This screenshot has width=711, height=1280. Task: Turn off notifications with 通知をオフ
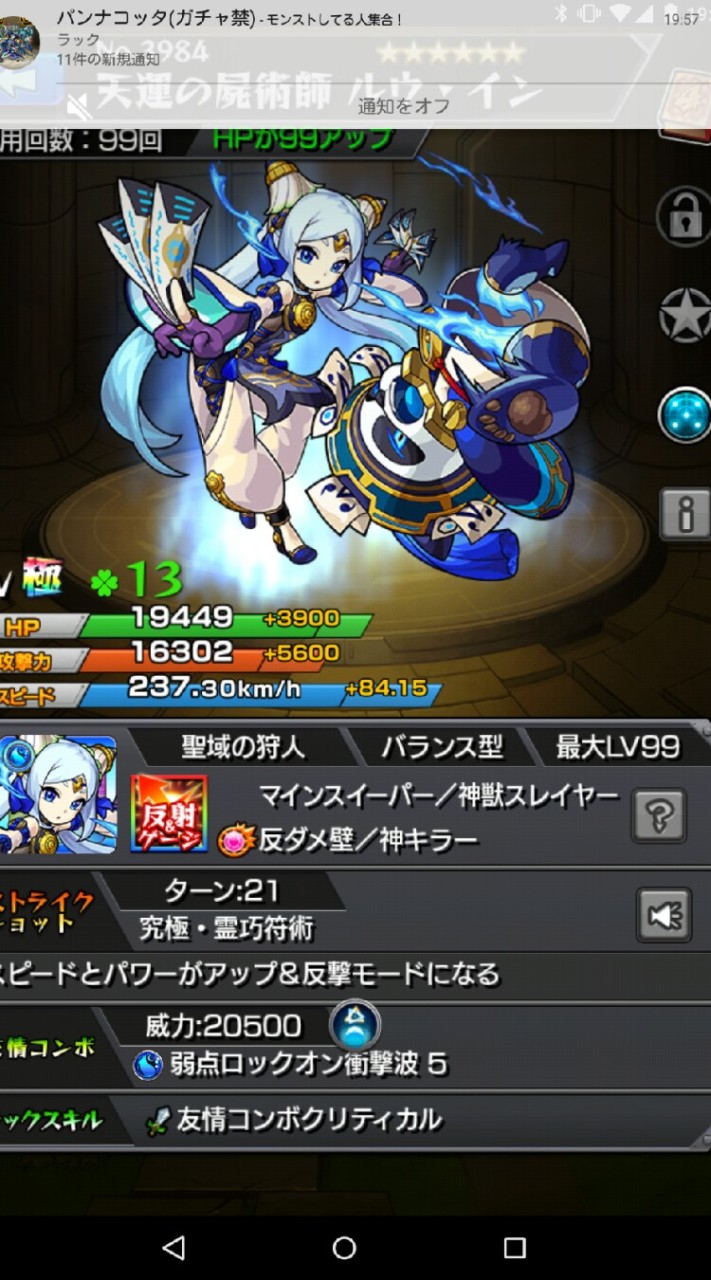coord(404,106)
